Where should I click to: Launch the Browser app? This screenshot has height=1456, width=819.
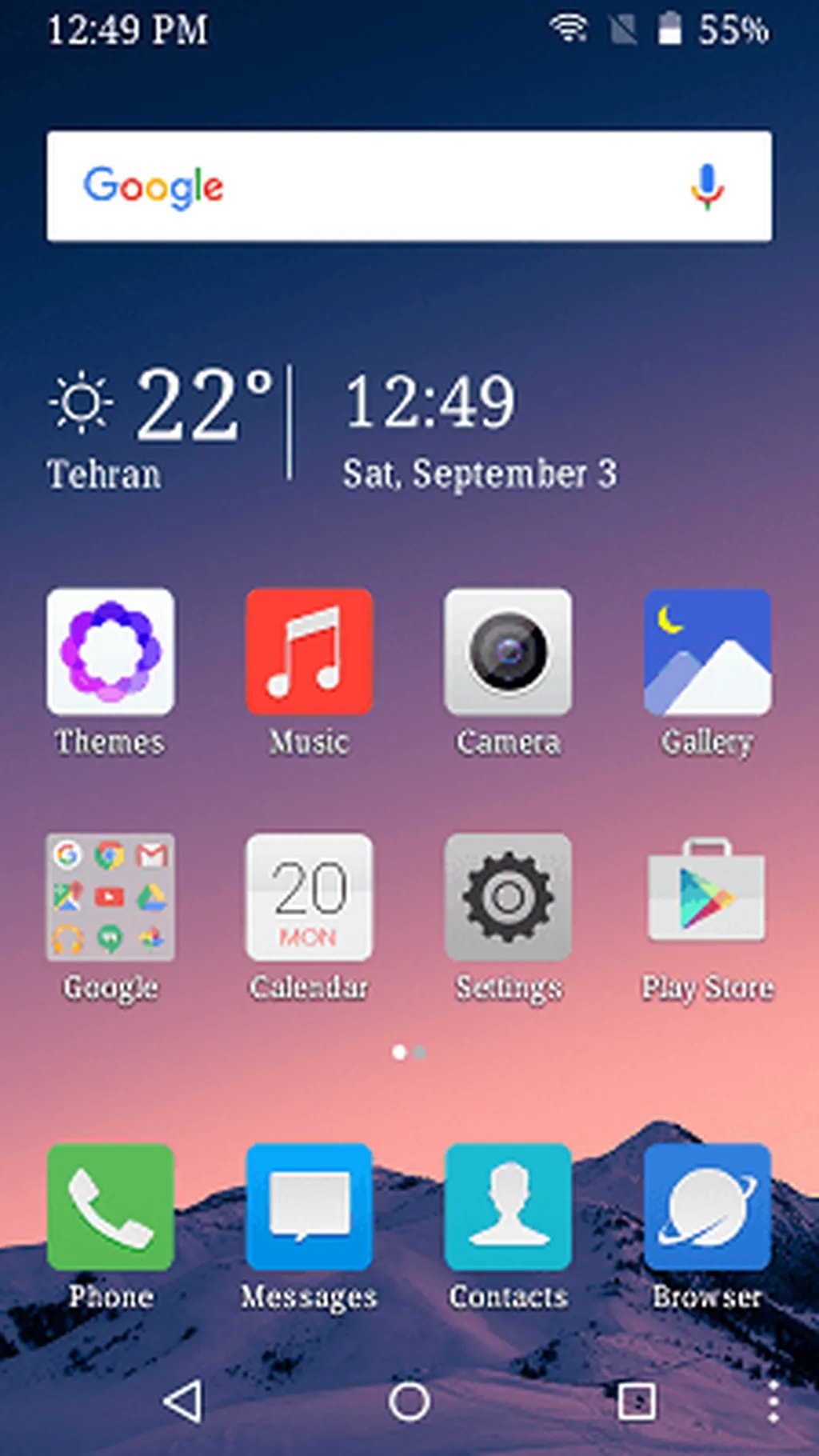[707, 1207]
